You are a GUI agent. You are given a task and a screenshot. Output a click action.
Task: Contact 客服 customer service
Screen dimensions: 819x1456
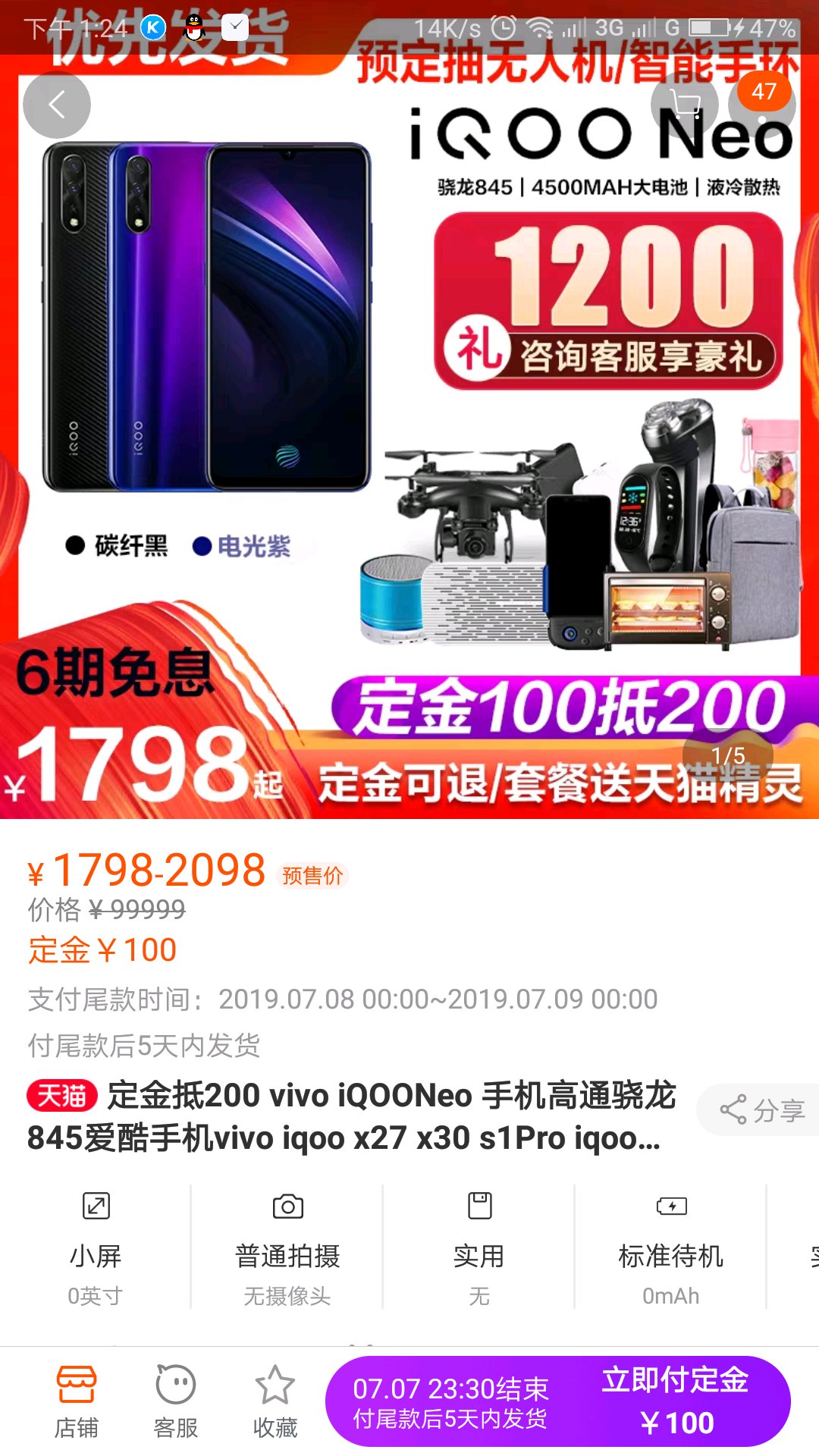tap(175, 1401)
